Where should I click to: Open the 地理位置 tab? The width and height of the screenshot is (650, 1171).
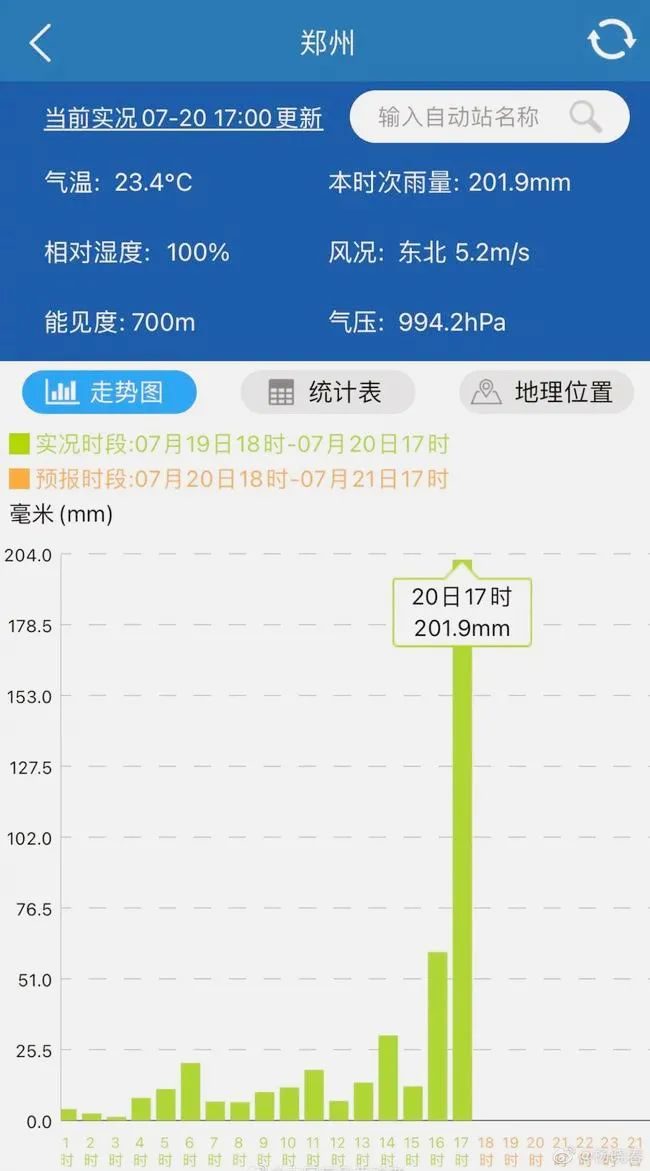point(546,392)
